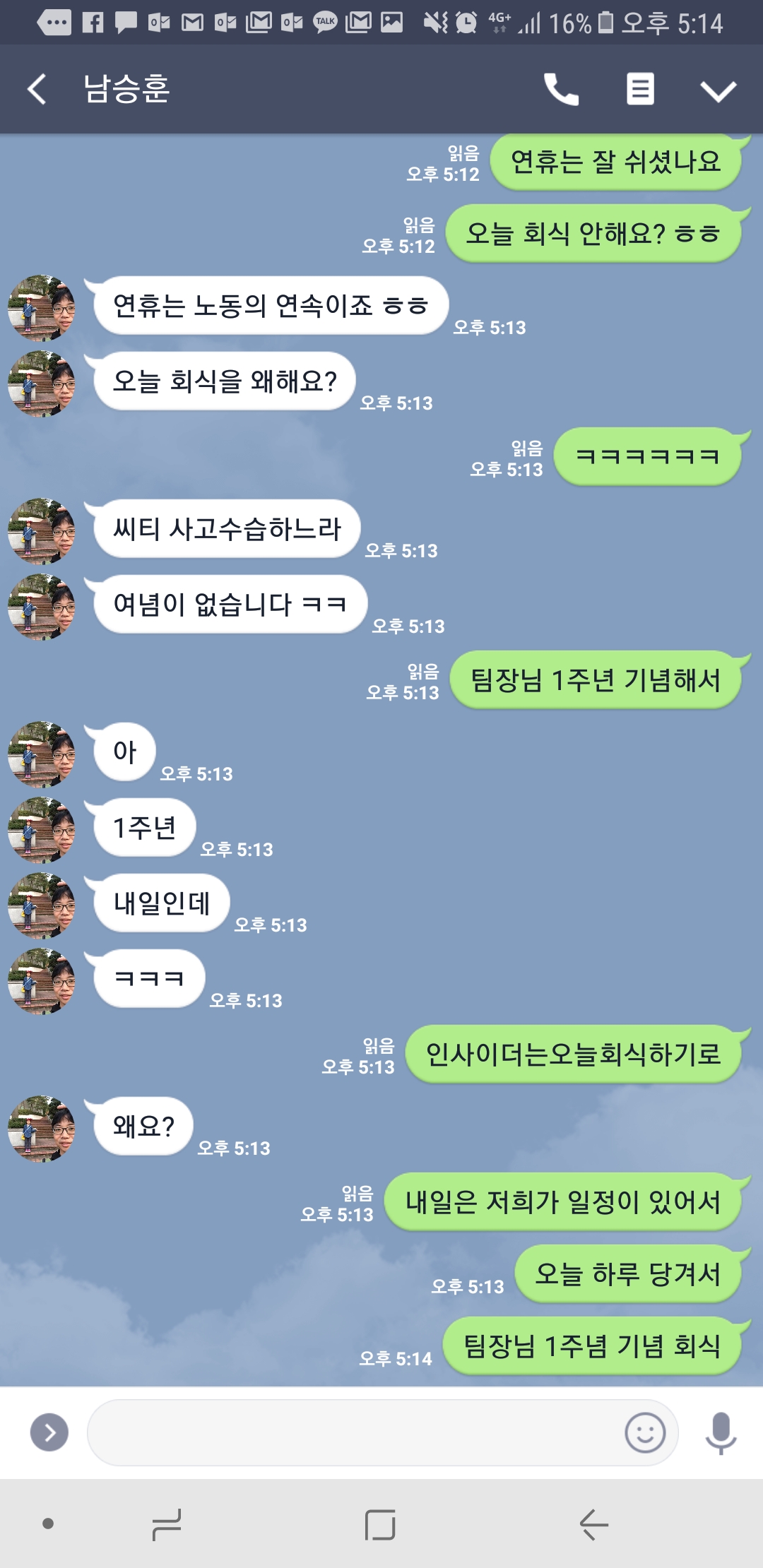Screen dimensions: 763x1568
Task: Tap the system home button
Action: pyautogui.click(x=380, y=1524)
